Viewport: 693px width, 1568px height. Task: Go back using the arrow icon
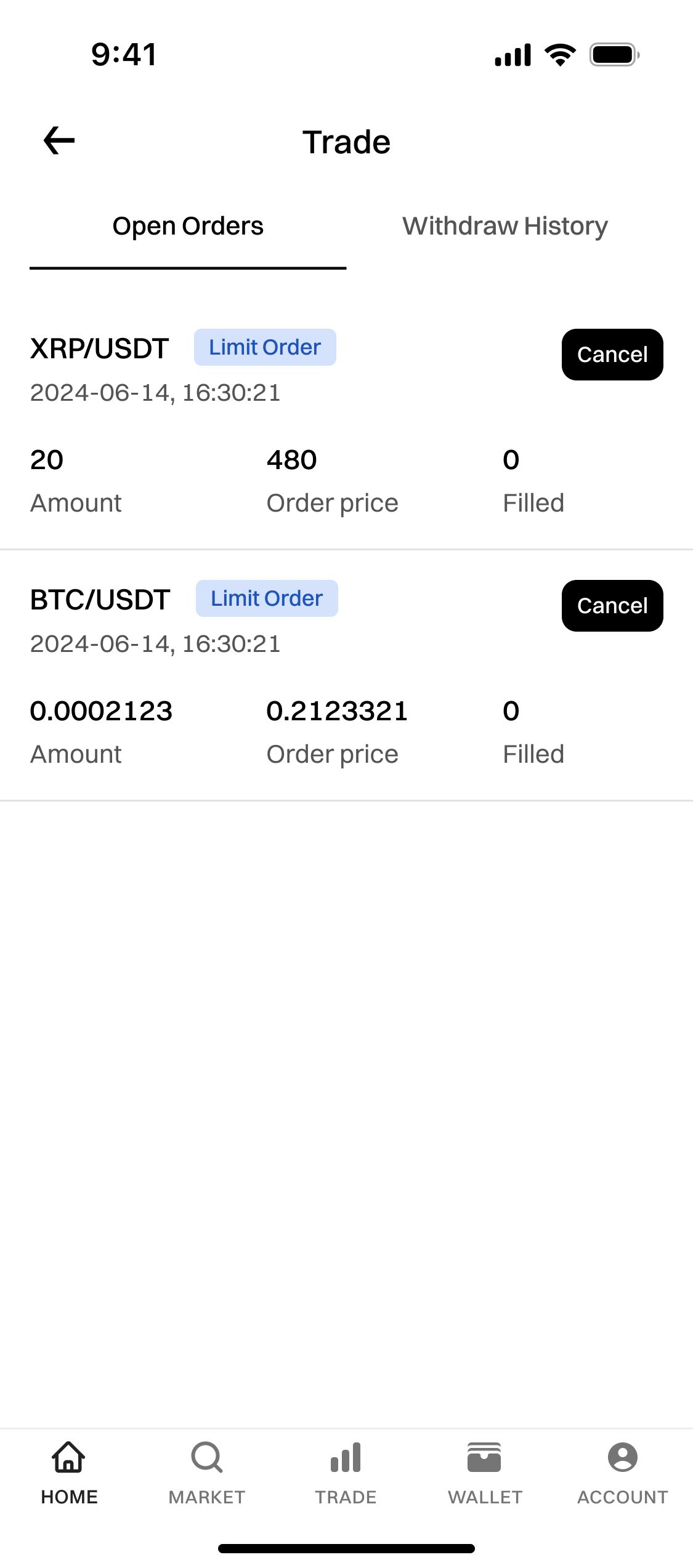coord(59,141)
